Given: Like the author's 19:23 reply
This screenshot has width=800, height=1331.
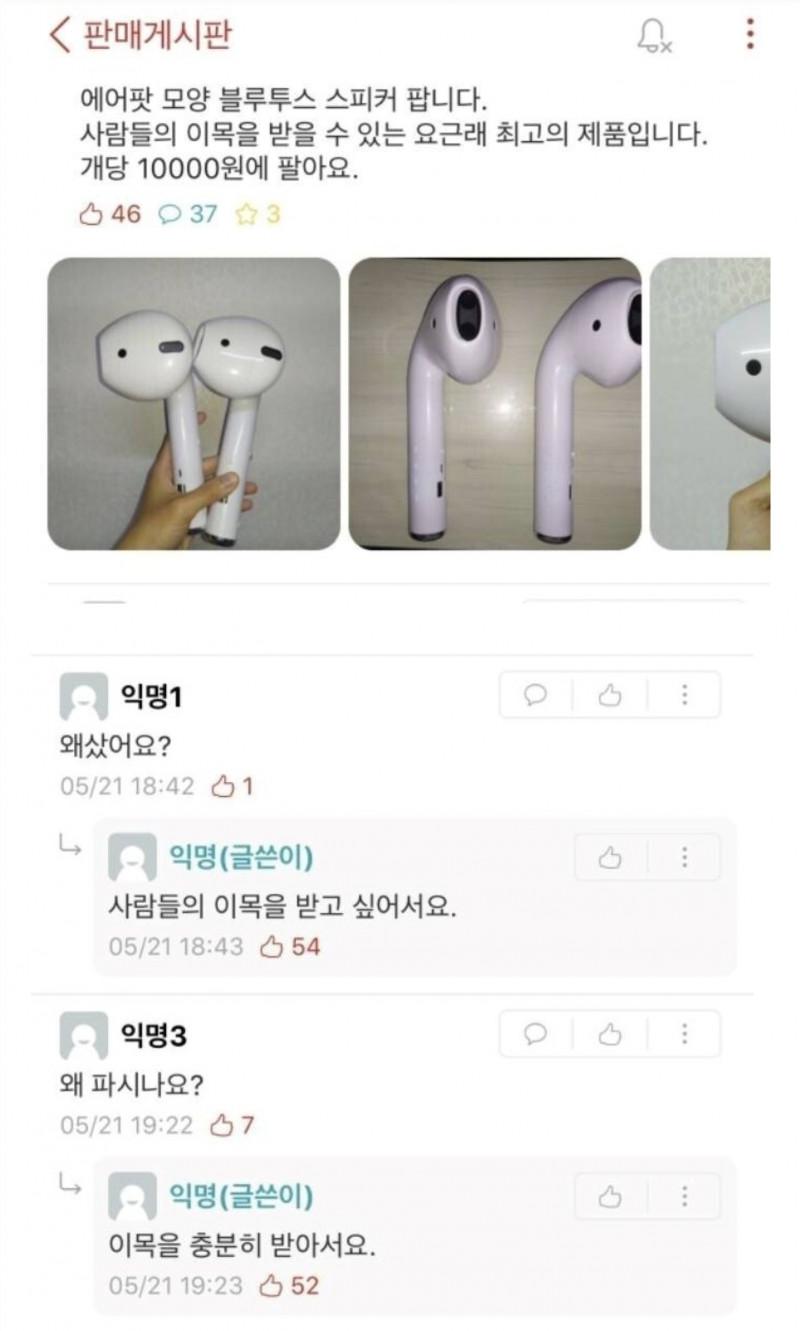Looking at the screenshot, I should point(610,1196).
